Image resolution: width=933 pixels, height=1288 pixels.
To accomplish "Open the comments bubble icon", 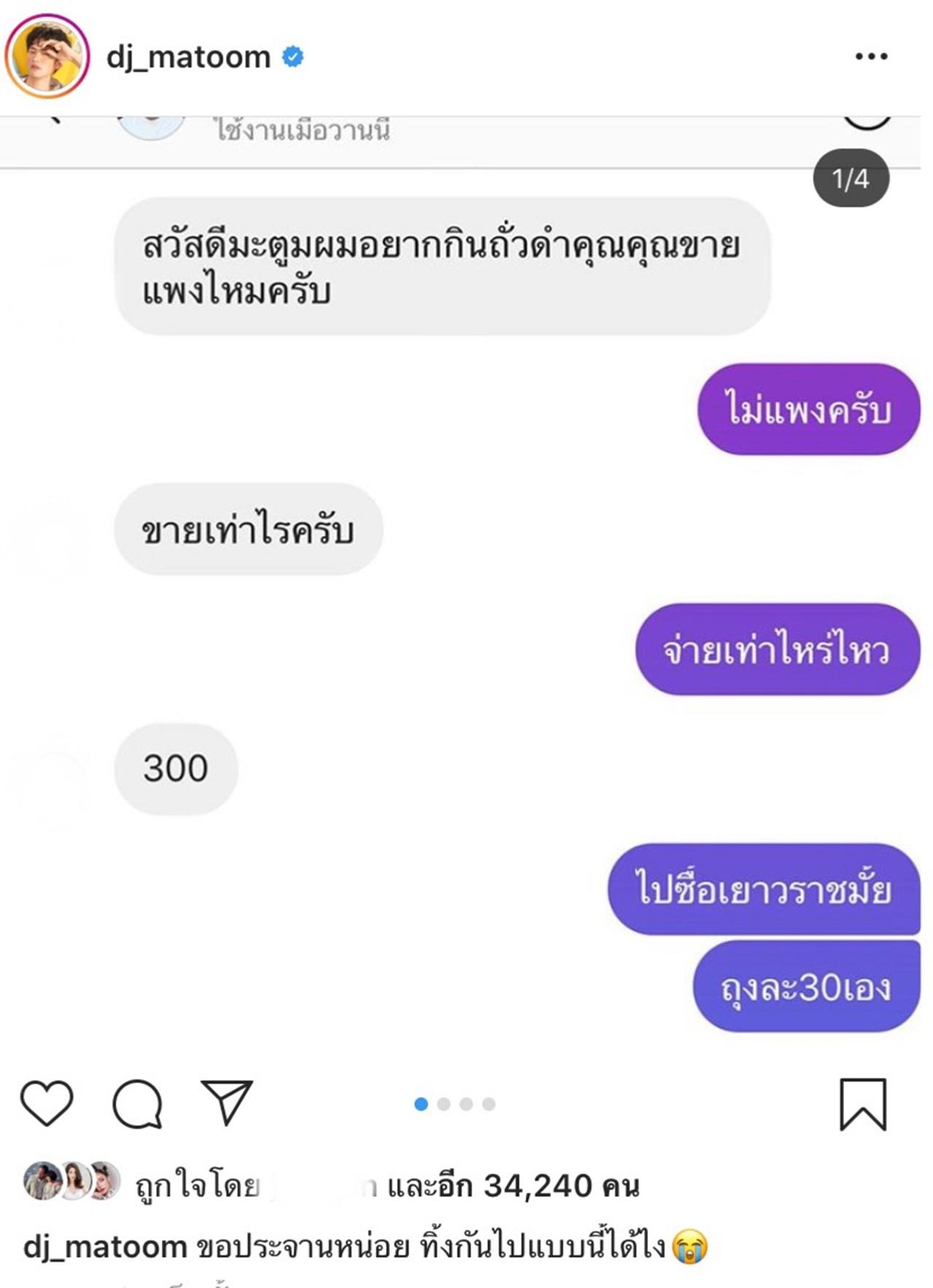I will click(137, 1104).
